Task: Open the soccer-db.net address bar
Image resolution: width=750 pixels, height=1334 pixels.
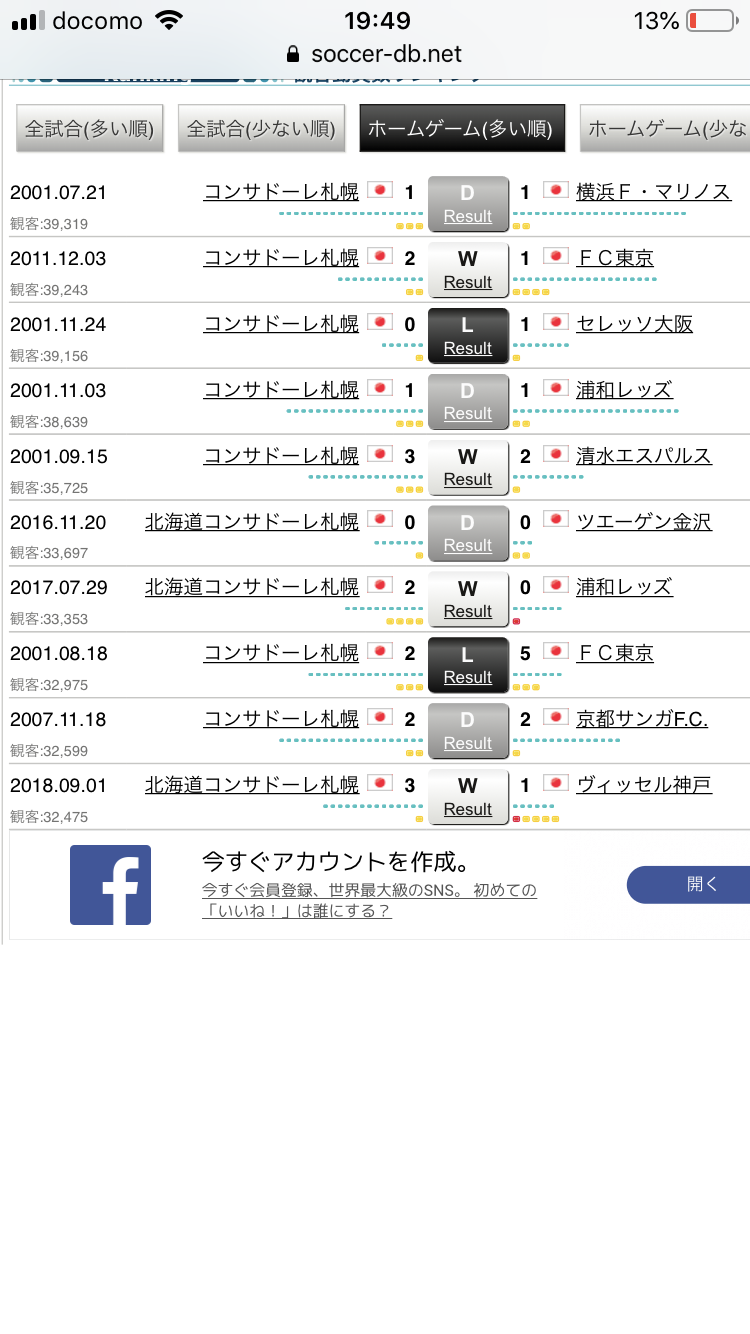Action: [x=385, y=54]
